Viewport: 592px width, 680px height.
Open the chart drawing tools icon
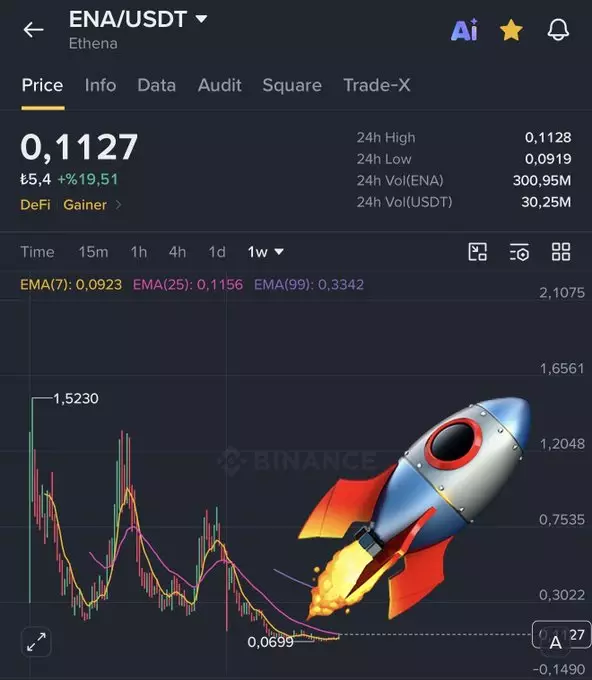478,252
